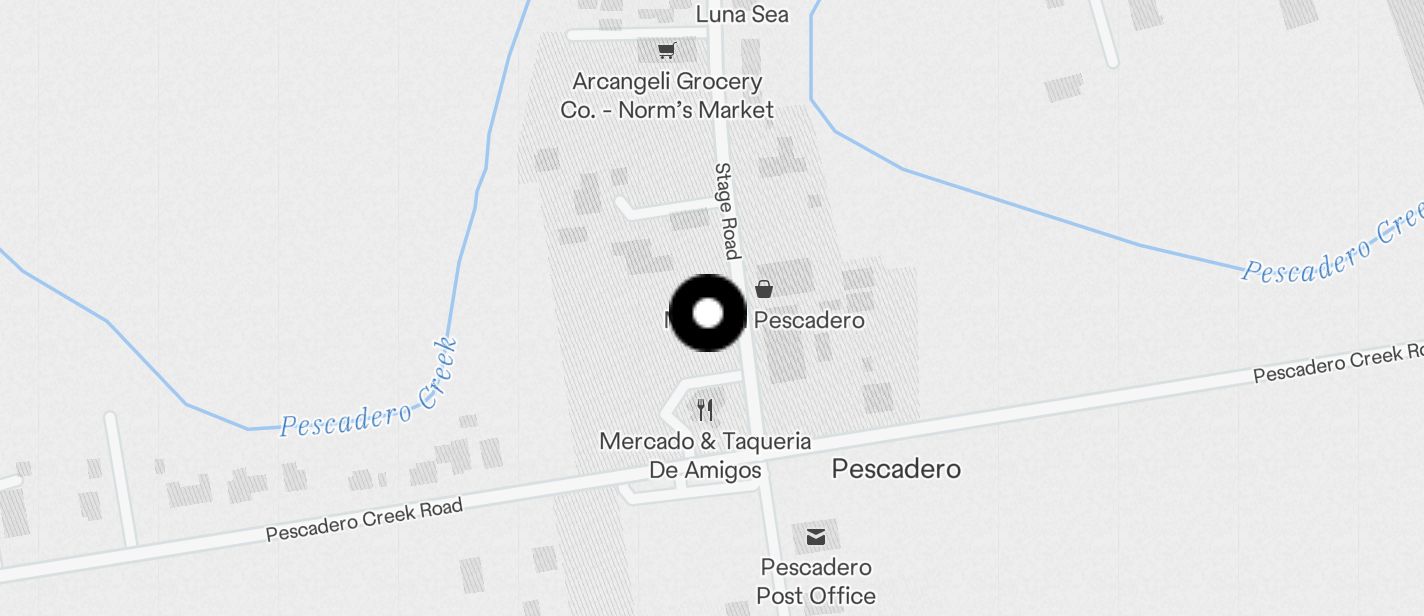Tap the shopping basket marker beside Stage Road
The height and width of the screenshot is (616, 1424).
(x=764, y=289)
